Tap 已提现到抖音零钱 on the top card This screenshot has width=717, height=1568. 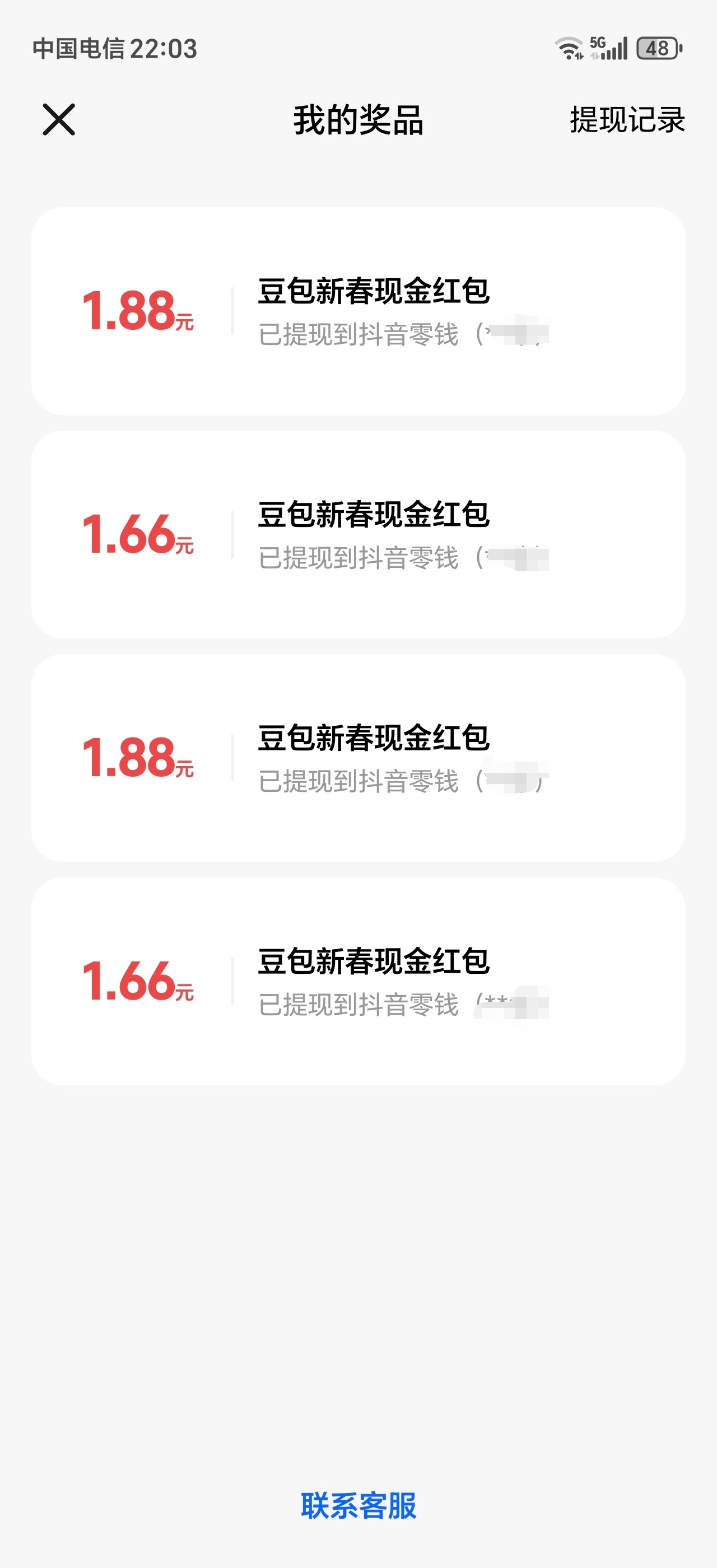(359, 334)
